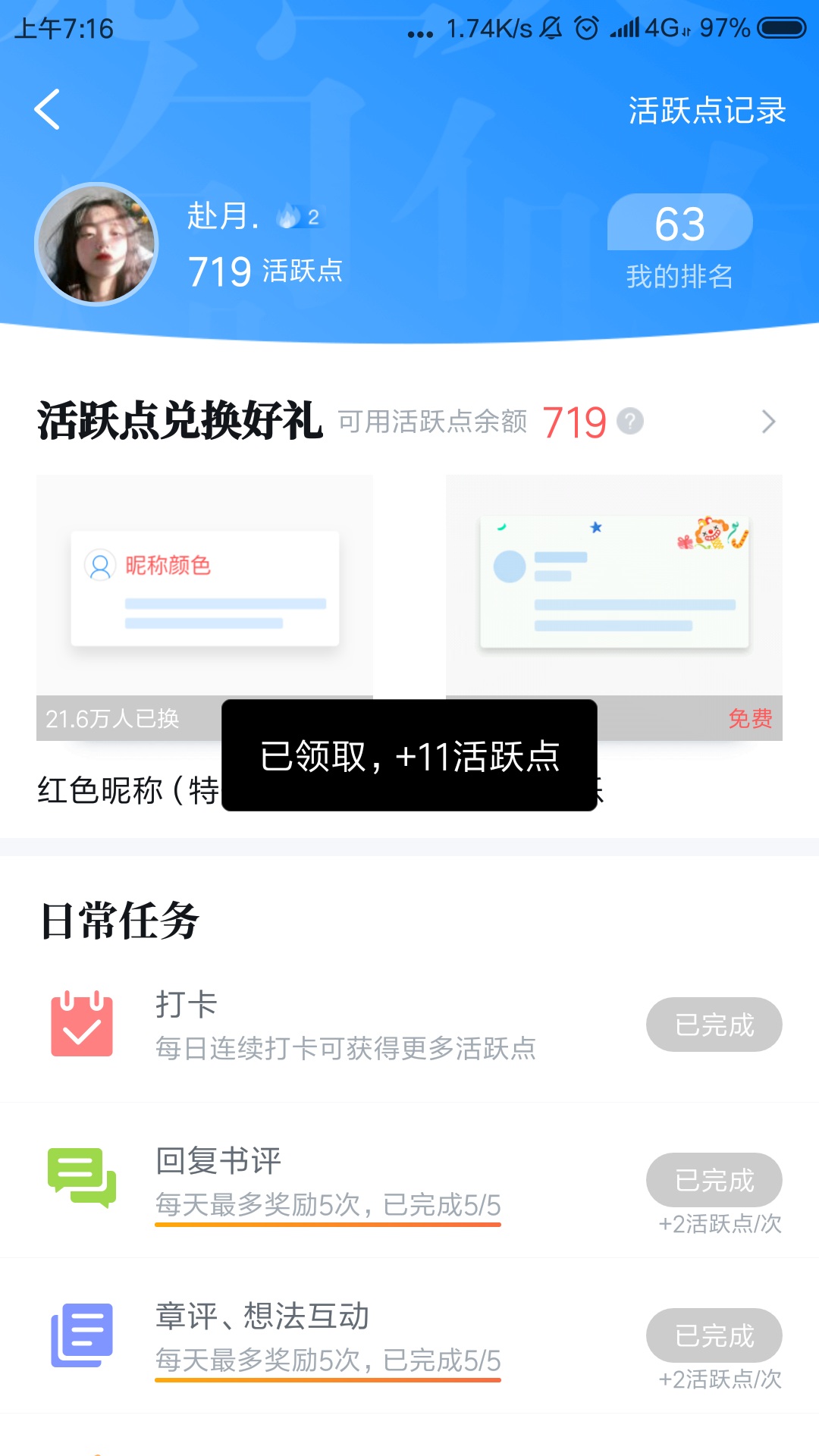This screenshot has width=819, height=1456.
Task: Tap 已完成 button for 章评、想法互动 task
Action: 714,1335
